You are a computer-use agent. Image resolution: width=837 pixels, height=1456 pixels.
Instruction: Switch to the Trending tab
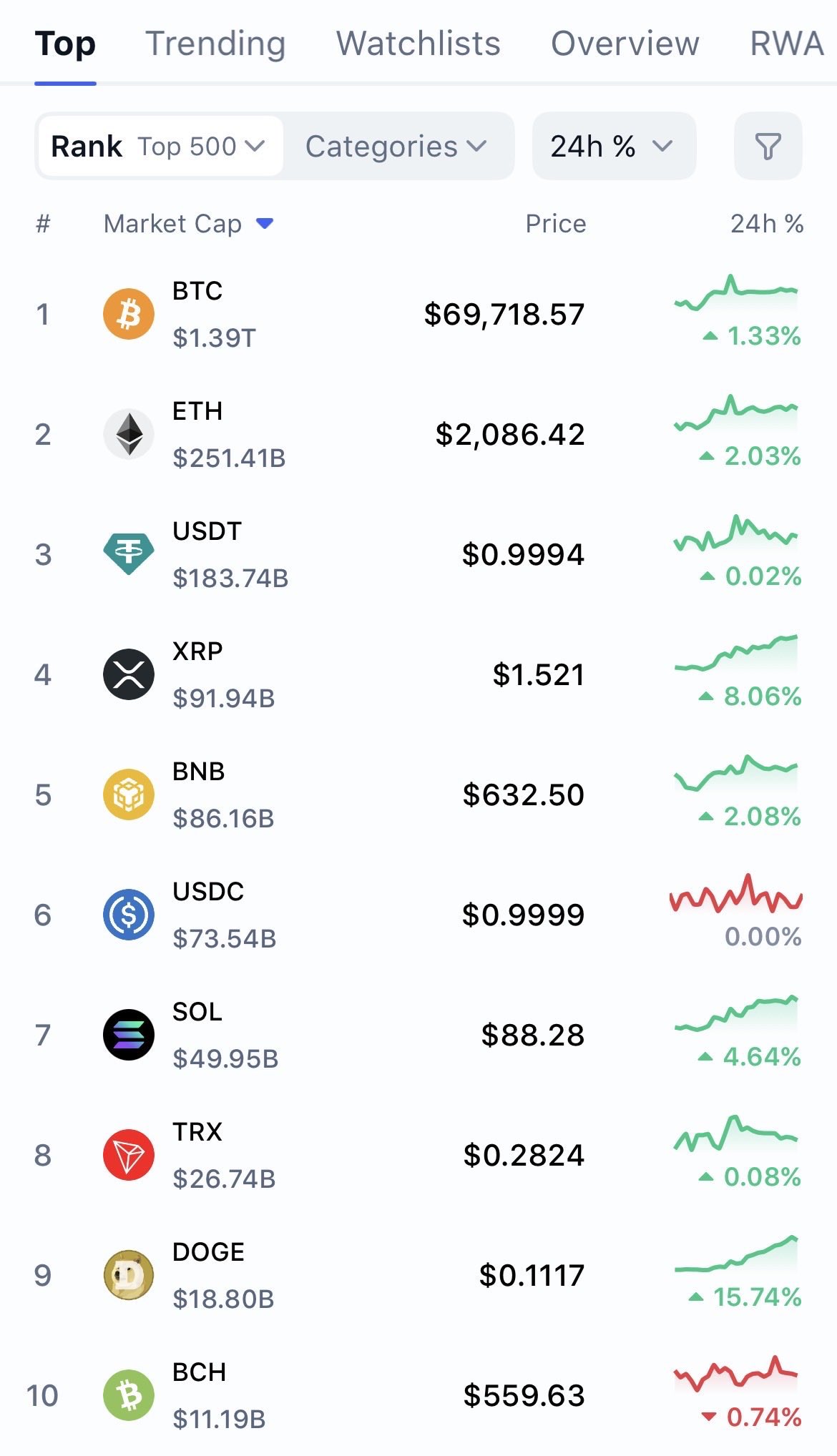[215, 44]
